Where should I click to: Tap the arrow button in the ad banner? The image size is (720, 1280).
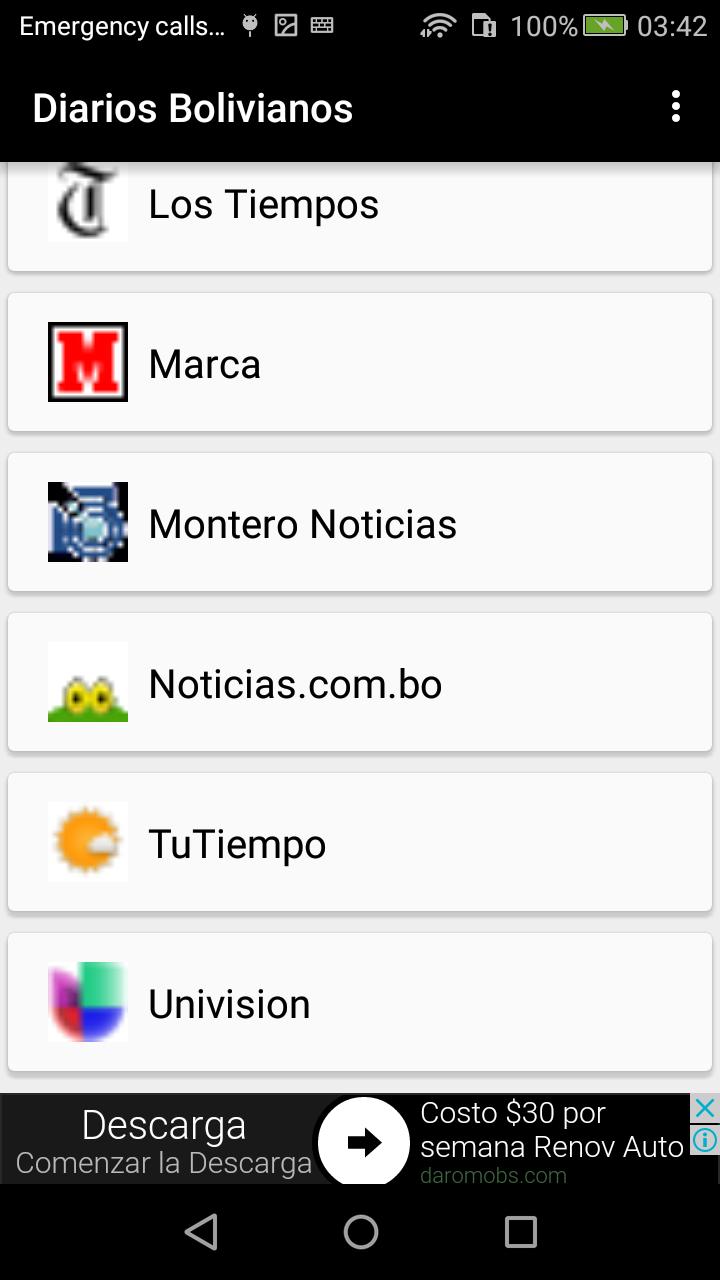tap(364, 1142)
